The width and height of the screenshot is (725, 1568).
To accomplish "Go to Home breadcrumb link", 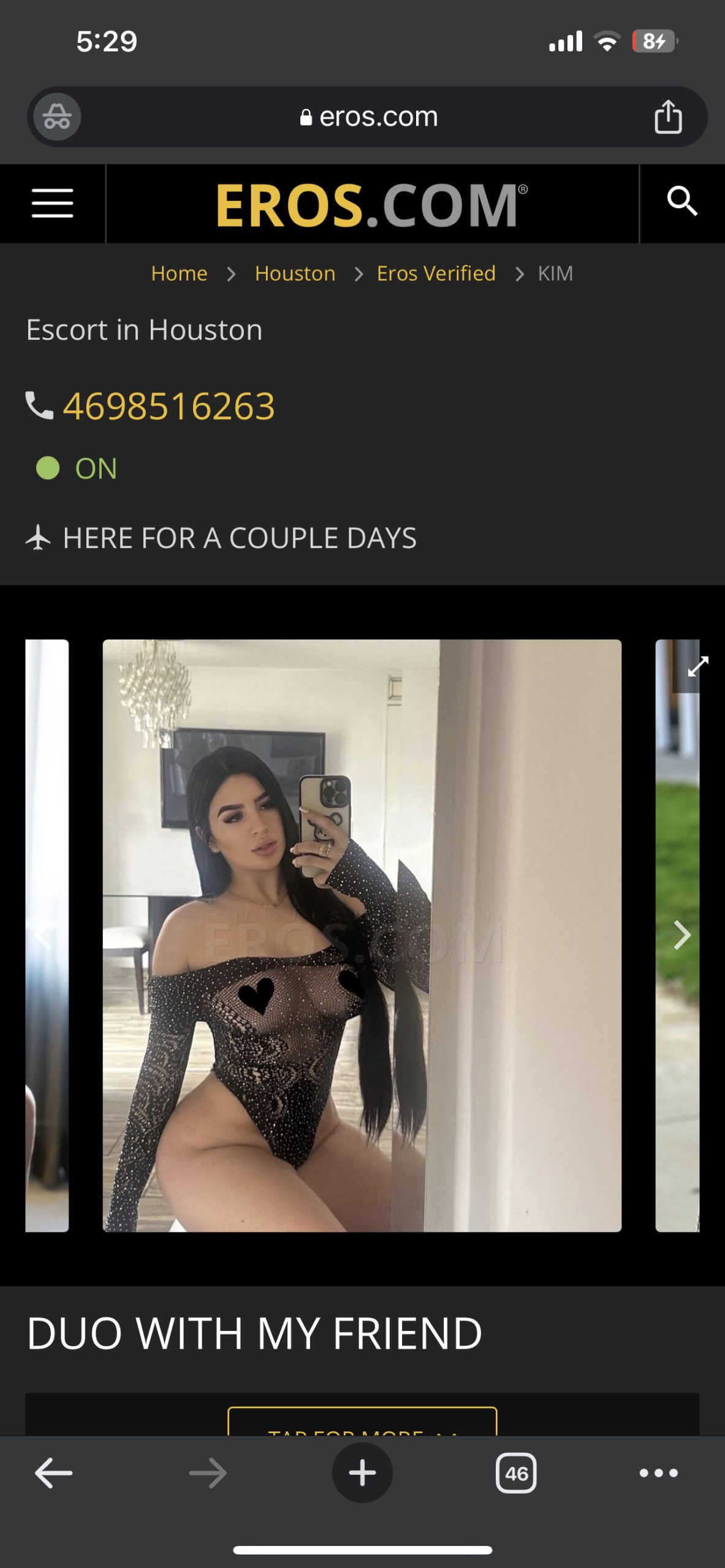I will coord(179,273).
